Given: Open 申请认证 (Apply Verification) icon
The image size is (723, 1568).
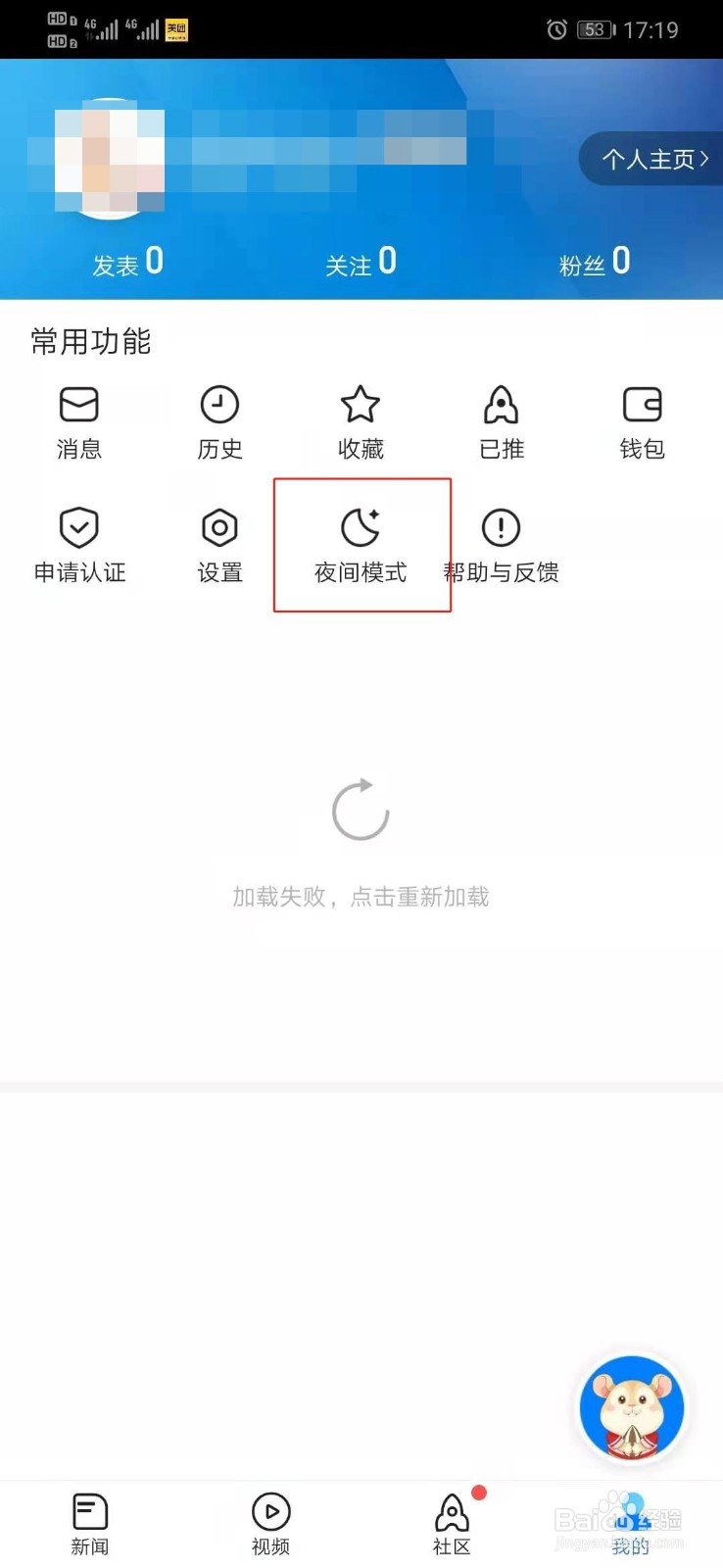Looking at the screenshot, I should pyautogui.click(x=78, y=539).
